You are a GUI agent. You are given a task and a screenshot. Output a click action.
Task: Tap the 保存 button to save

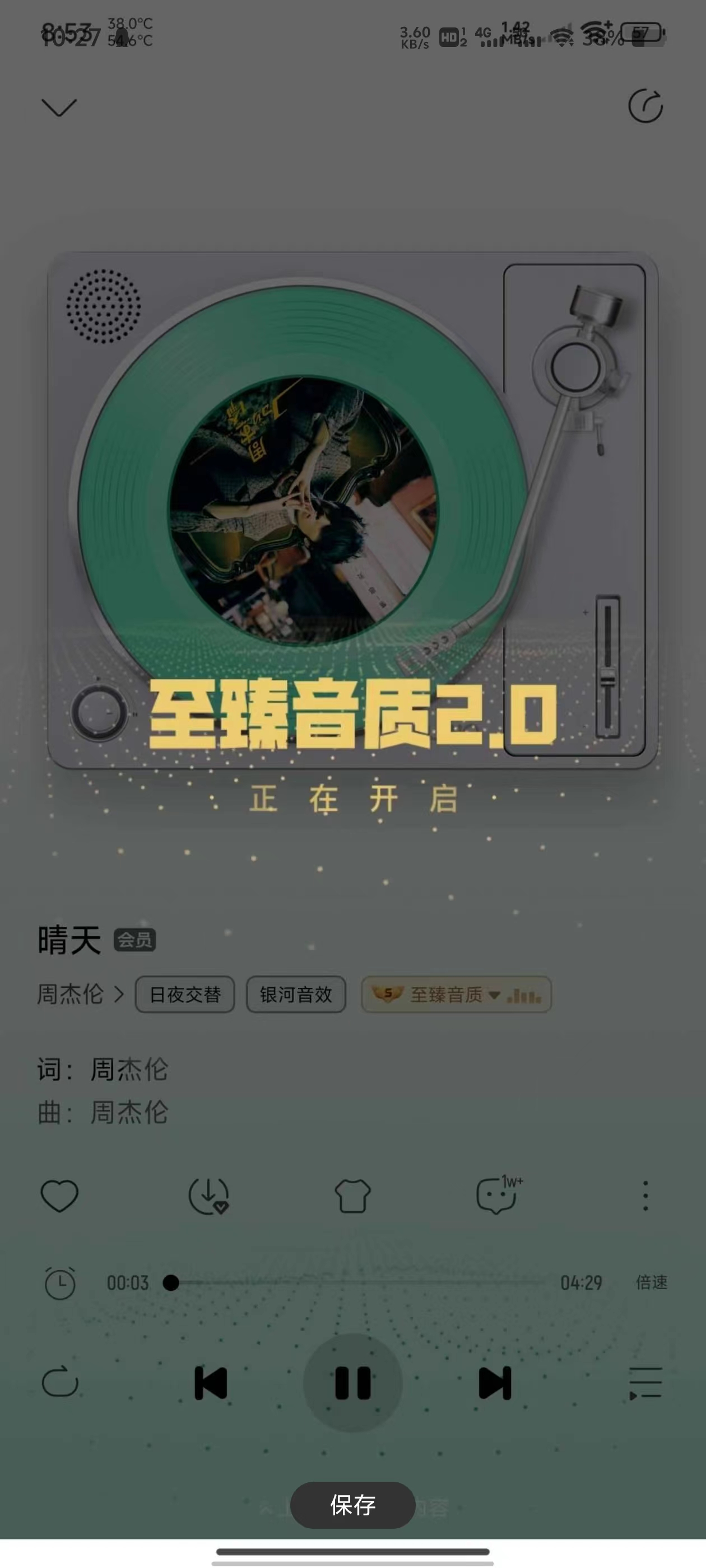pyautogui.click(x=352, y=1505)
